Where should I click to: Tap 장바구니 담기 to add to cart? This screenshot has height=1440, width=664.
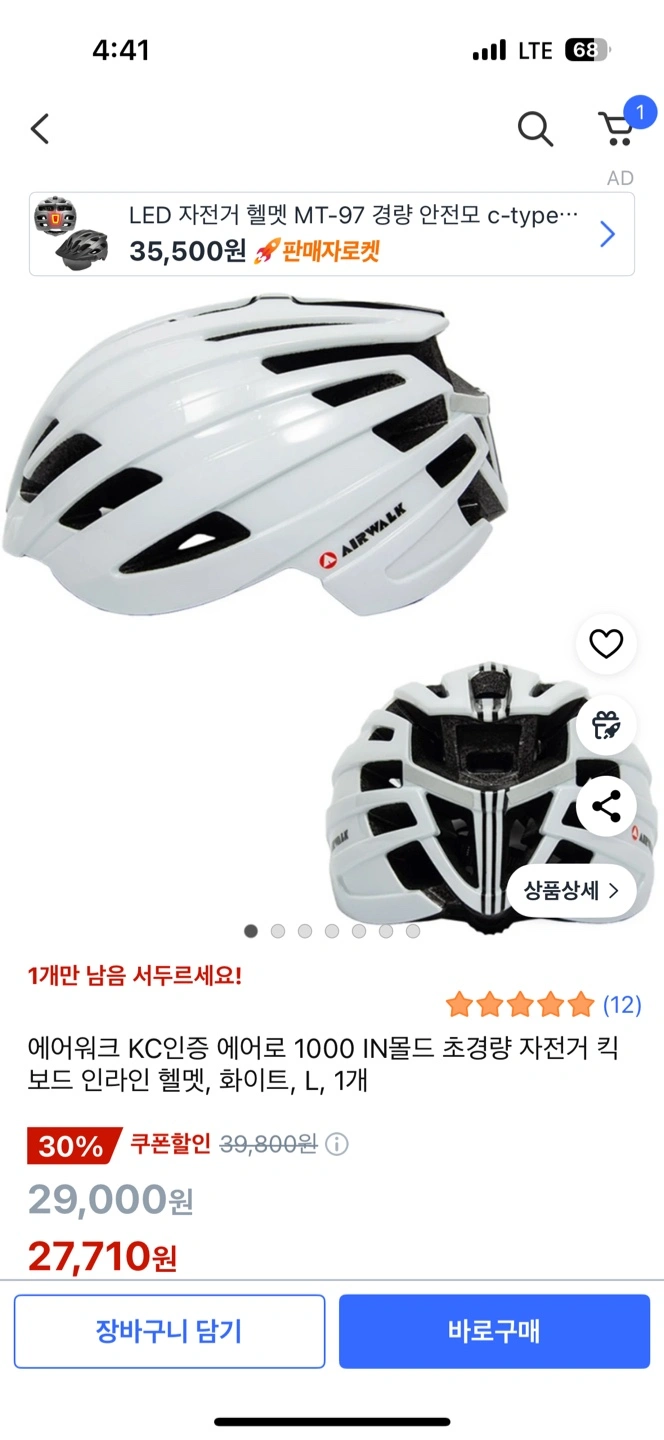[169, 1331]
